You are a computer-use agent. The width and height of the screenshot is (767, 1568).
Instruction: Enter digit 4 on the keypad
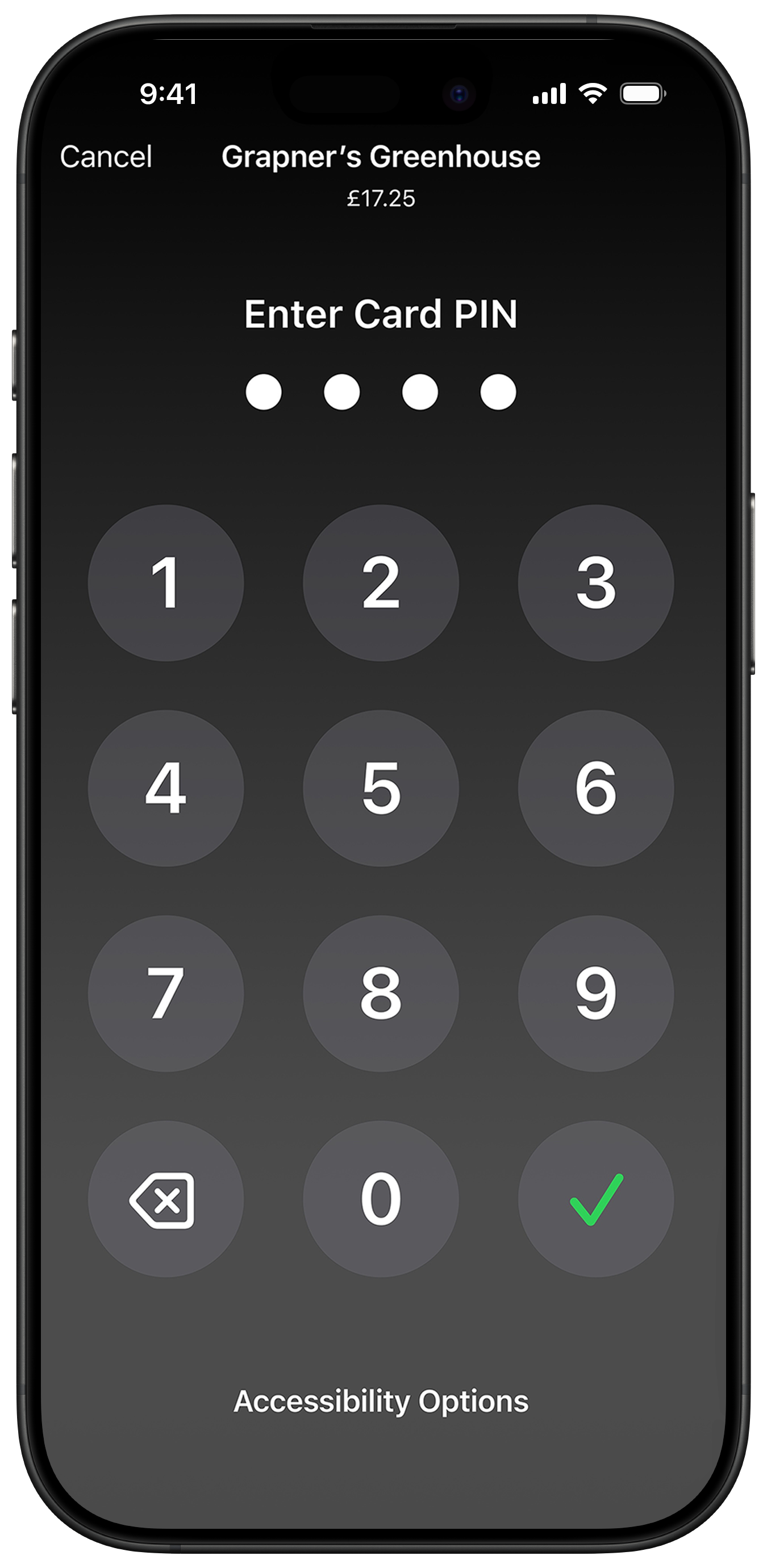(165, 787)
